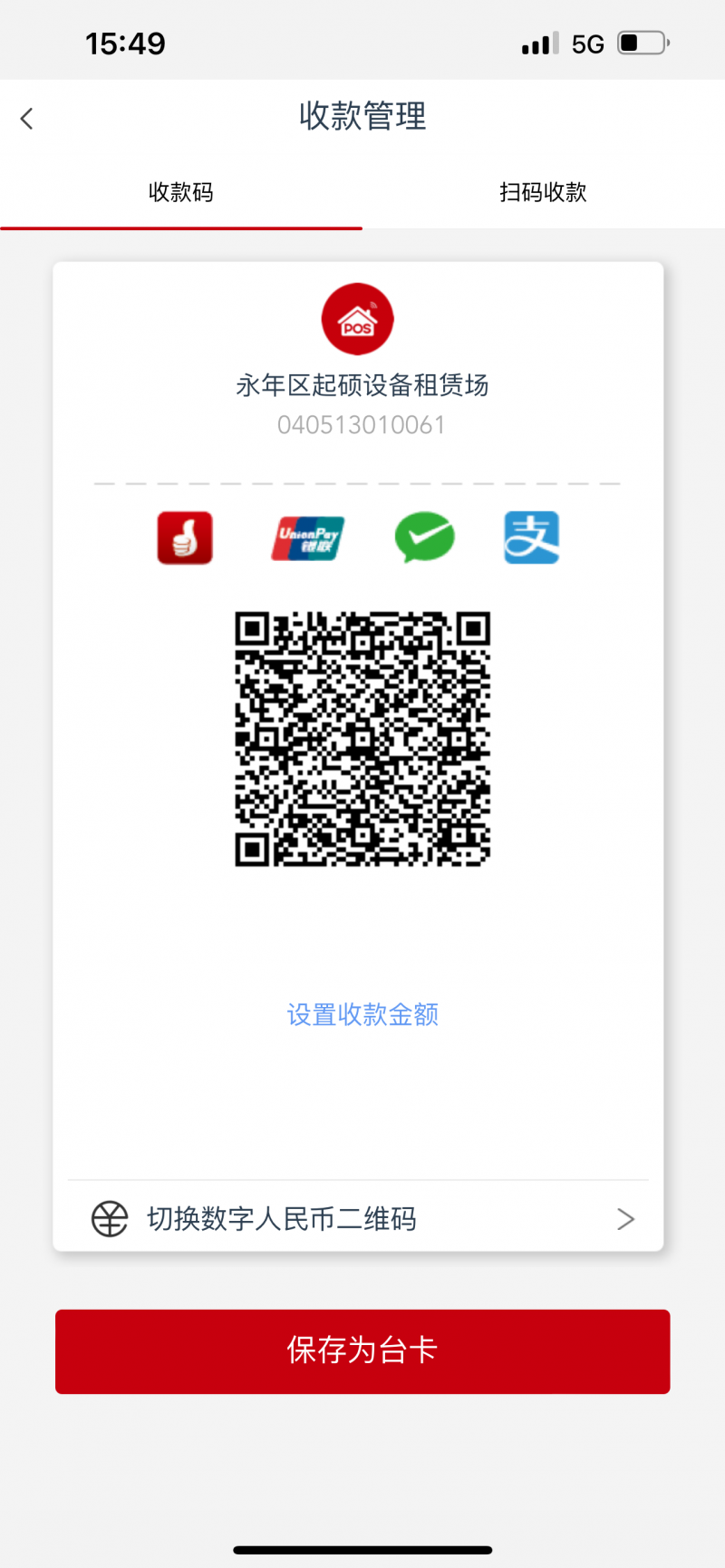
Task: Tap the 设置收款金额 link
Action: click(x=362, y=1014)
